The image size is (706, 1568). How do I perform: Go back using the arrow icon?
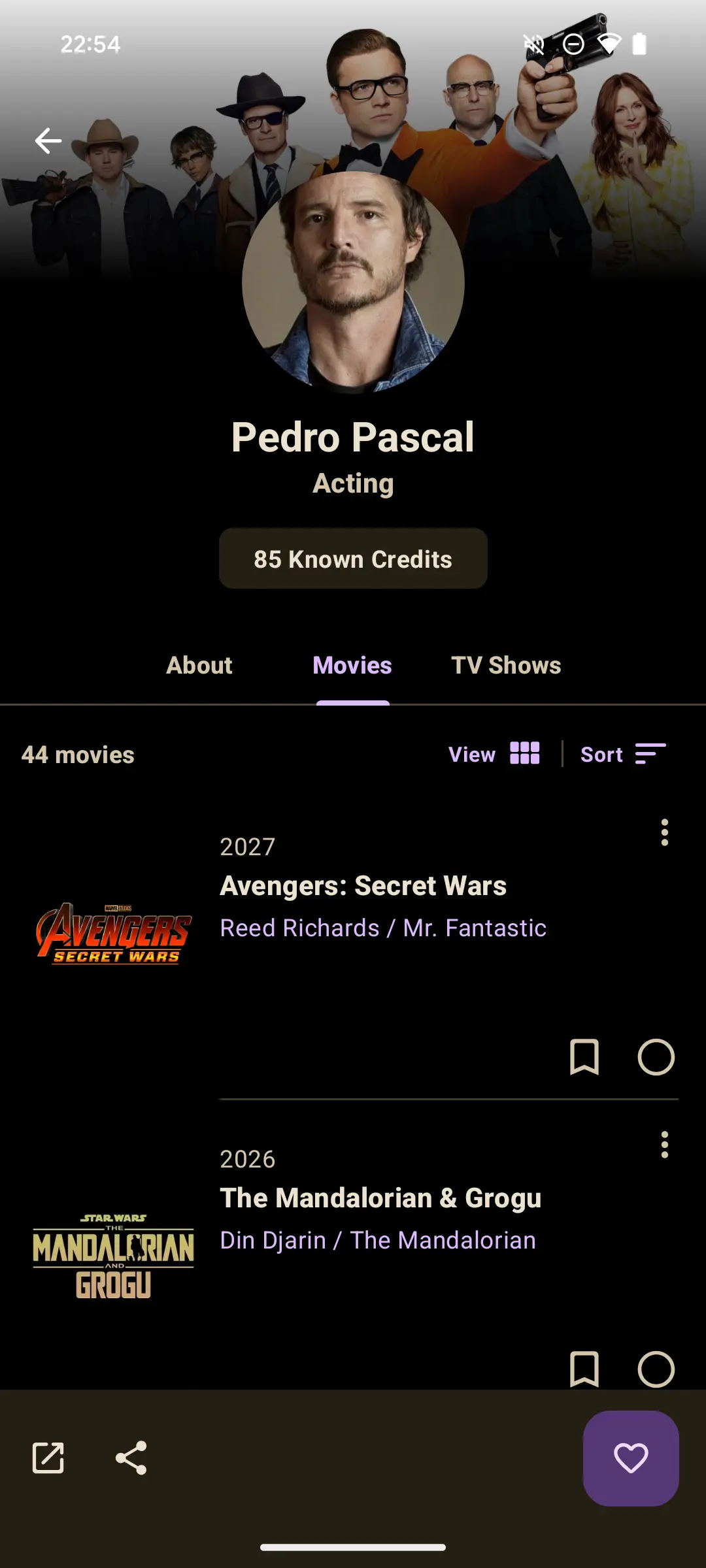coord(48,140)
